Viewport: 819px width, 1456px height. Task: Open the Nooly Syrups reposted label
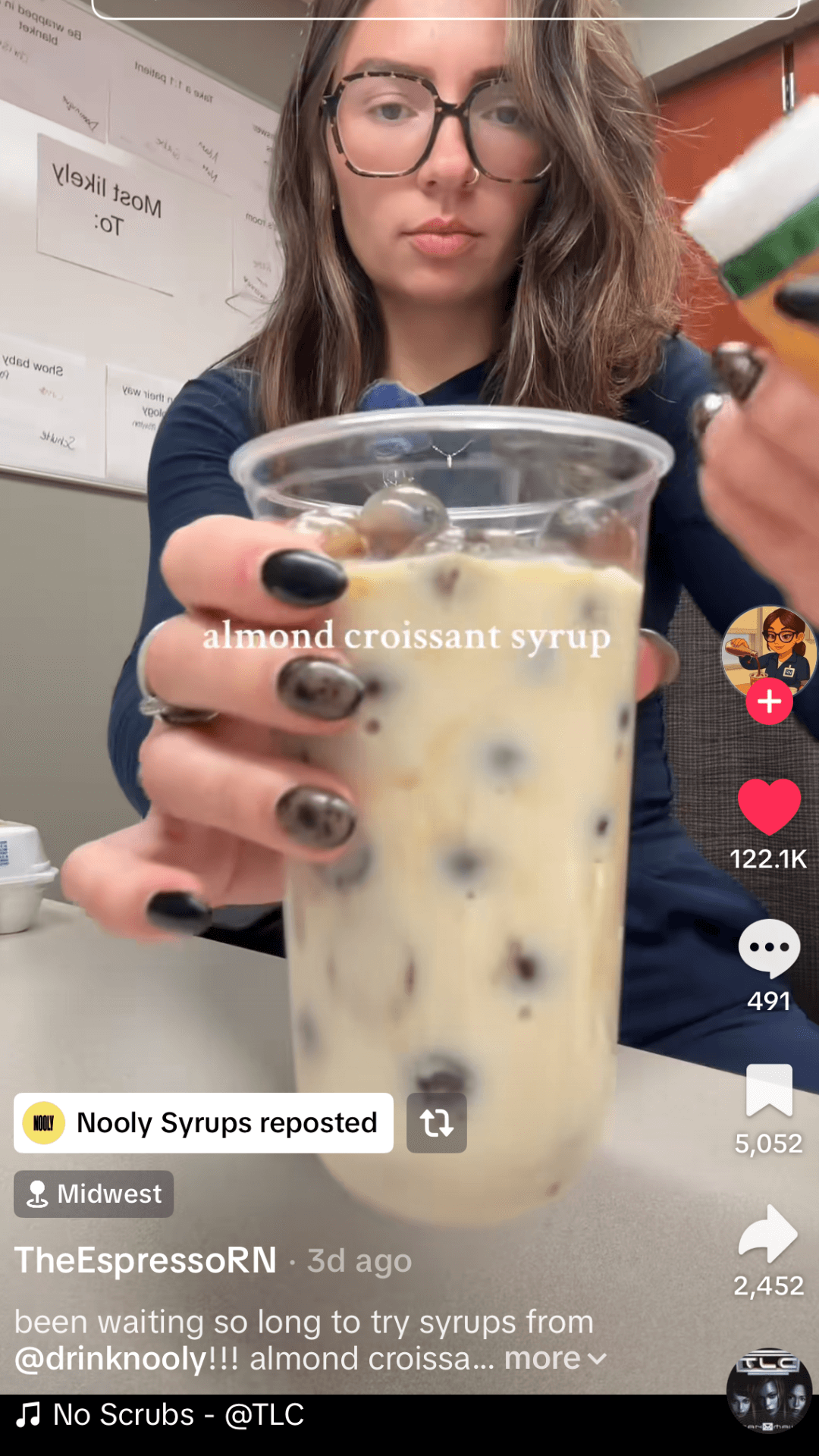(203, 1123)
